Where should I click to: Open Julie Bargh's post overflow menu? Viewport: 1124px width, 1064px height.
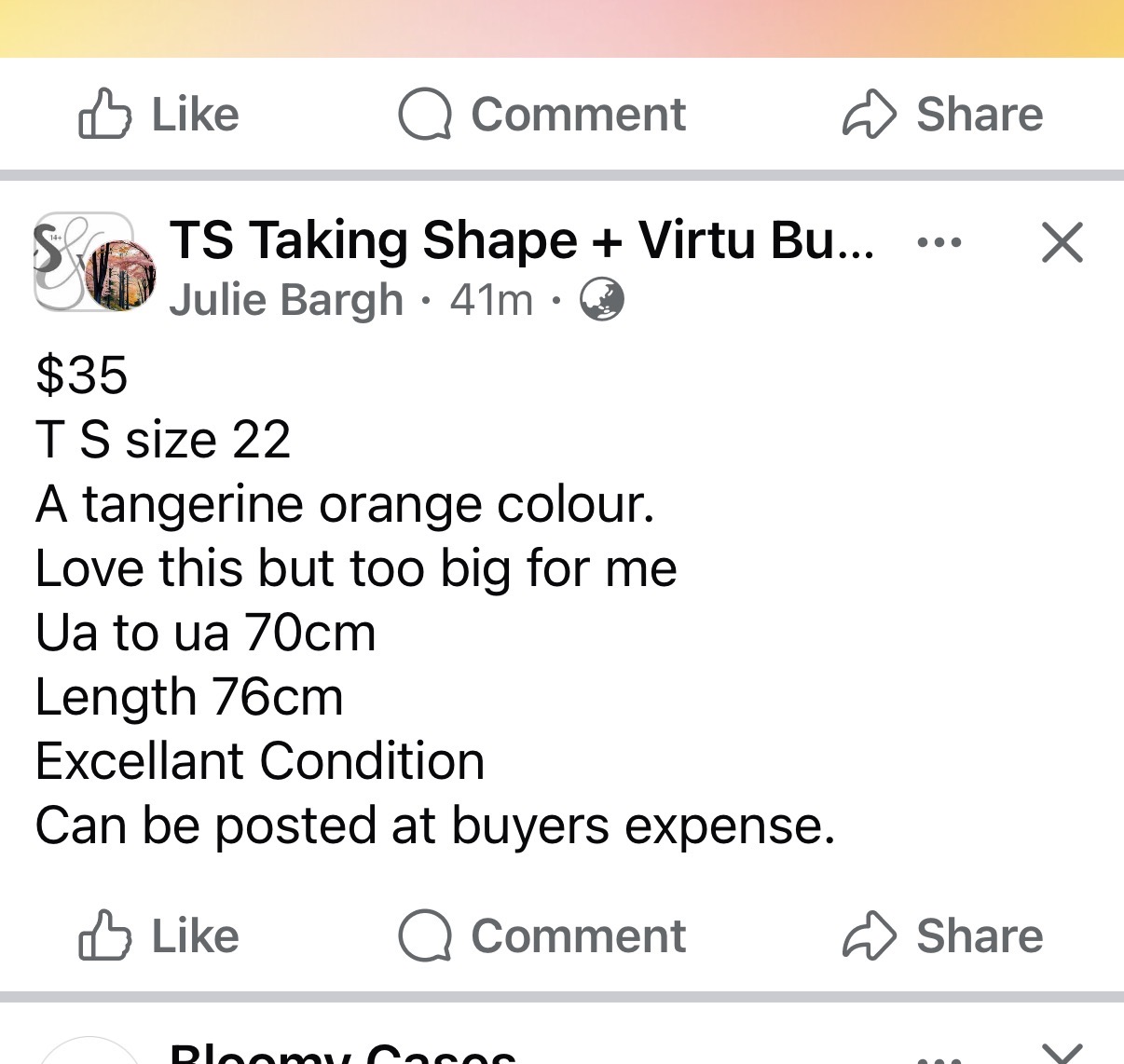pos(939,243)
